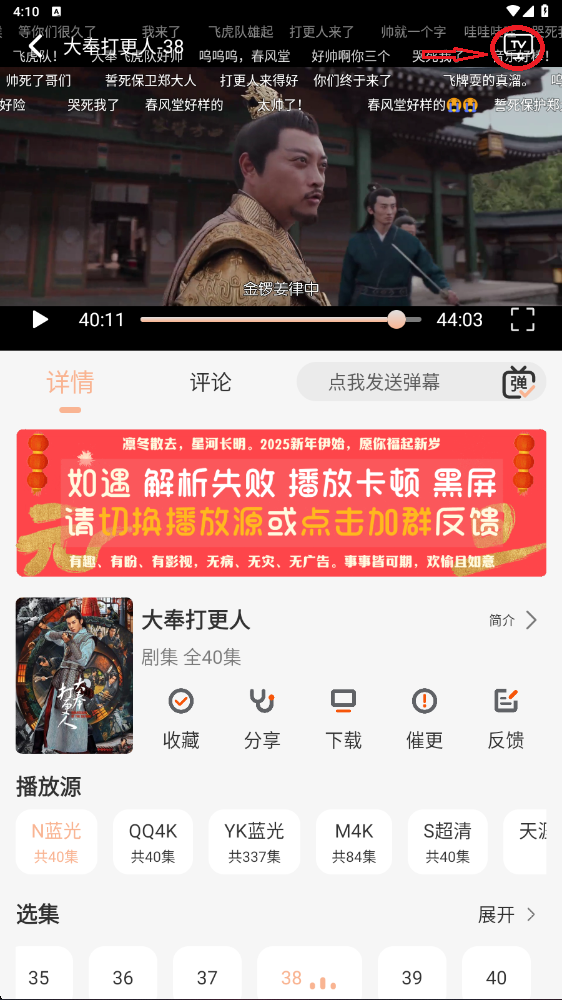Expand the 选集 episode list with 展开
The image size is (562, 1000).
click(507, 915)
